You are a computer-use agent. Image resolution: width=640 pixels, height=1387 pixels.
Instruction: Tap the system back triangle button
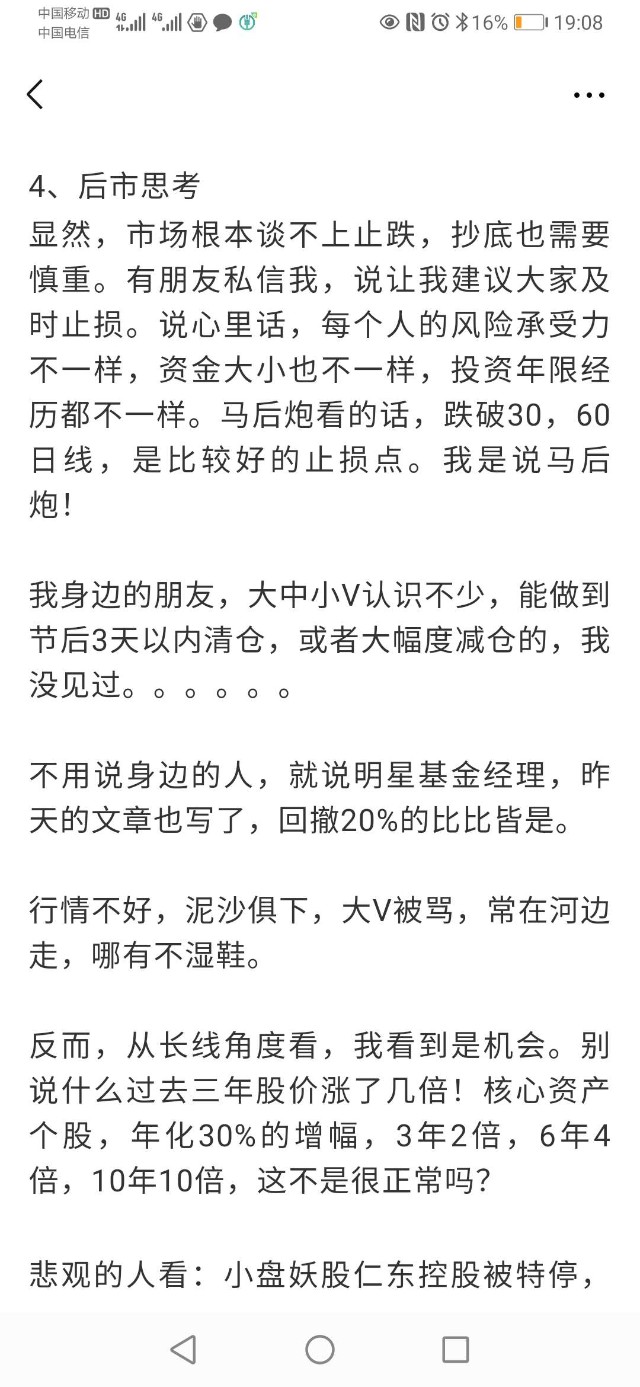click(x=183, y=1349)
